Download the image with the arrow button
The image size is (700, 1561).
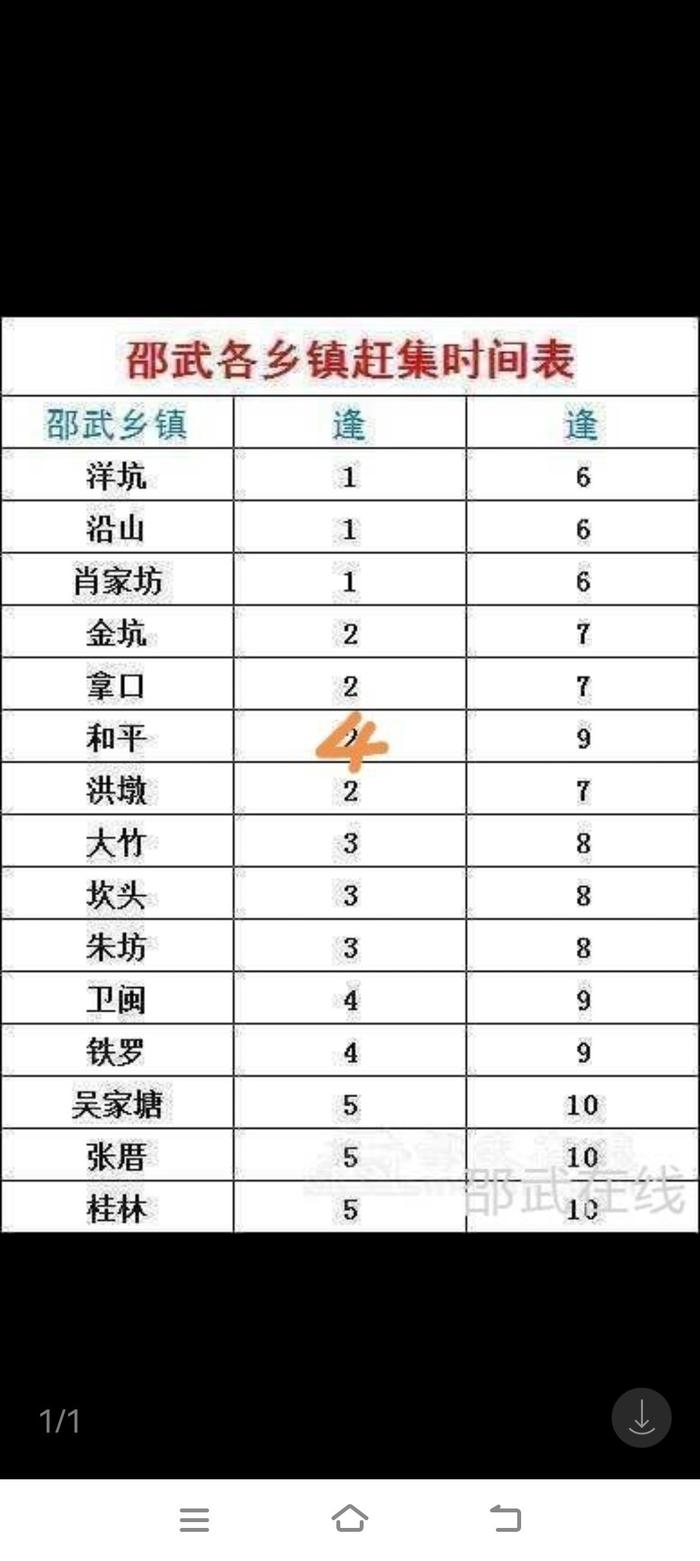pyautogui.click(x=641, y=1417)
